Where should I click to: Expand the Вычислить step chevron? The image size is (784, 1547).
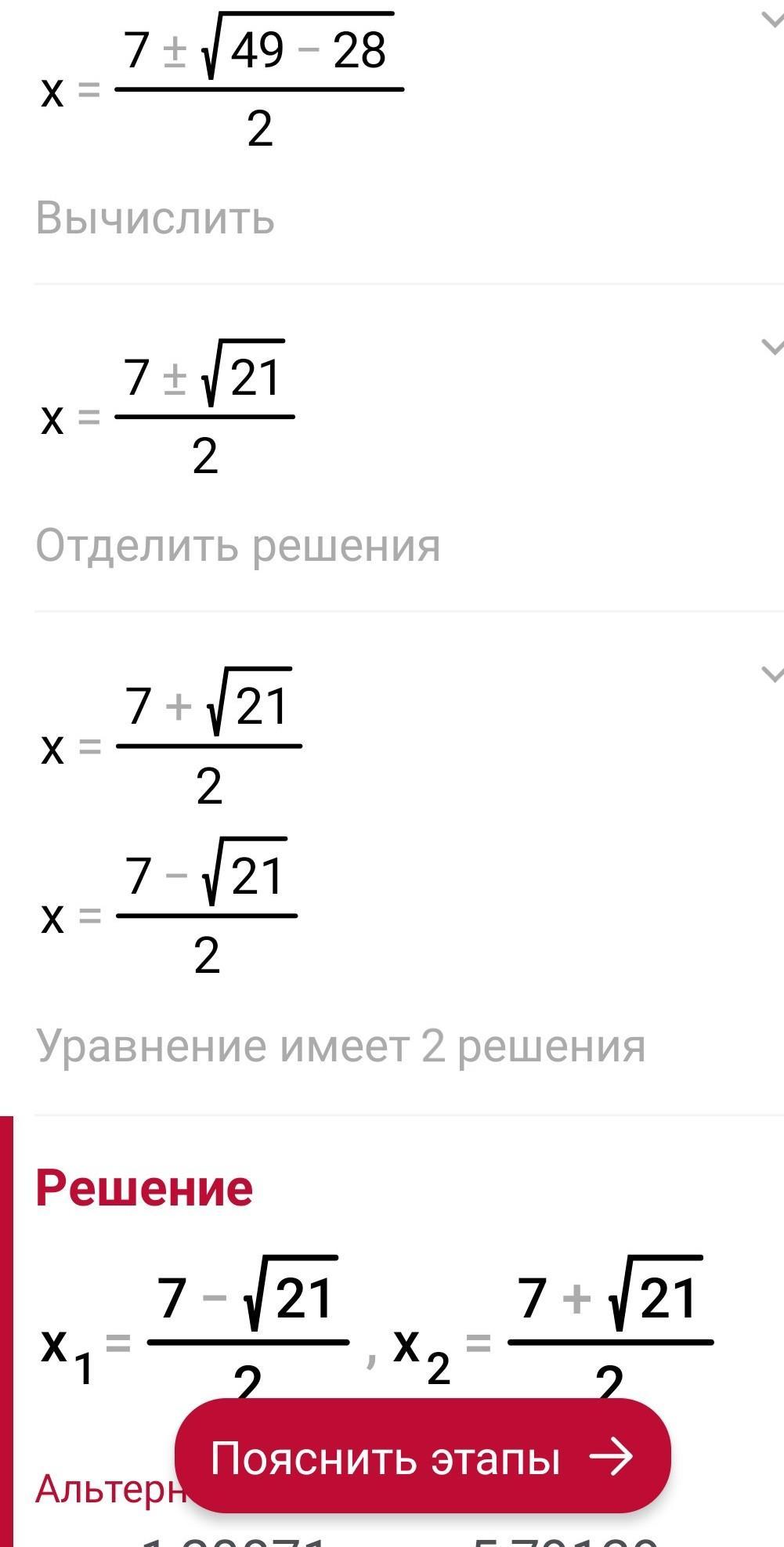pyautogui.click(x=772, y=20)
